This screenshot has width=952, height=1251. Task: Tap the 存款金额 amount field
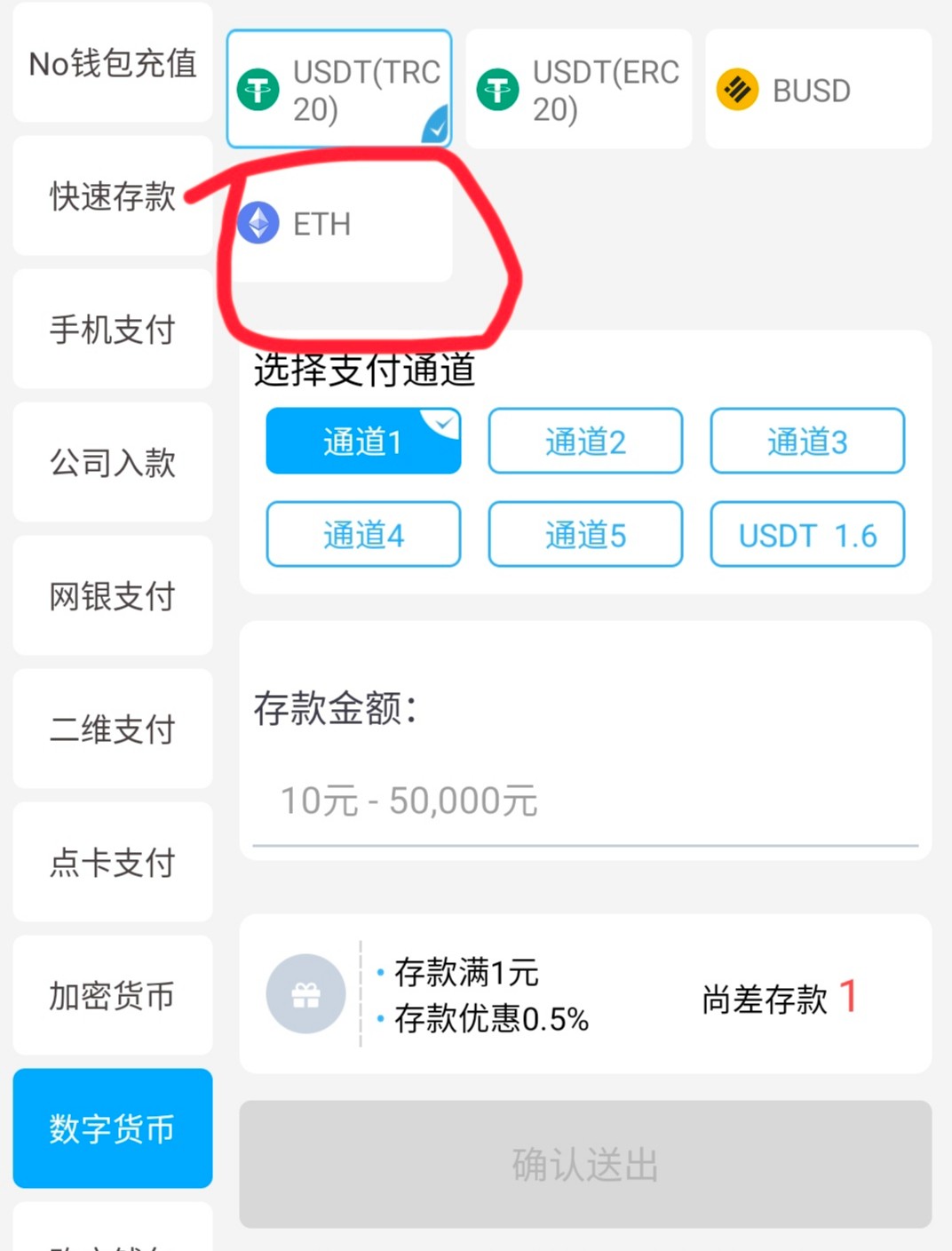point(584,801)
